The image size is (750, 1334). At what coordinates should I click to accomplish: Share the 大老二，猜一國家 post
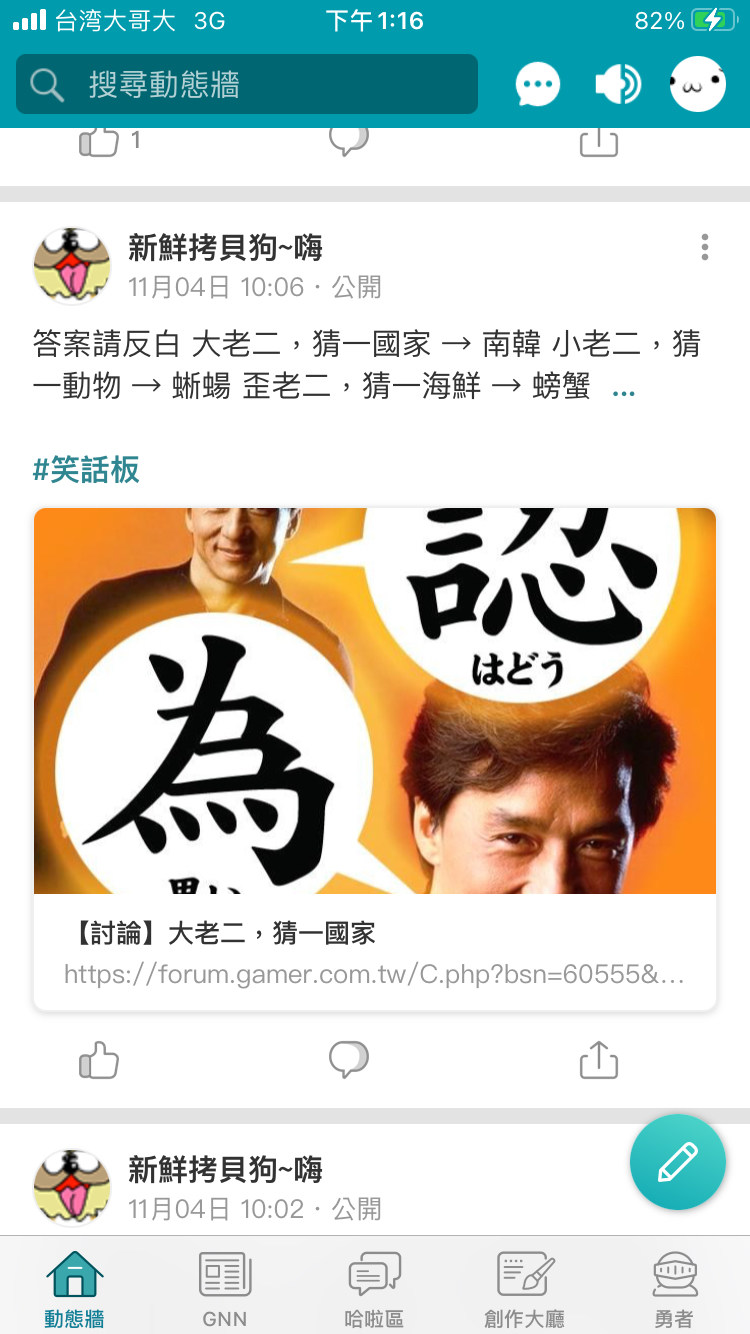(598, 1060)
